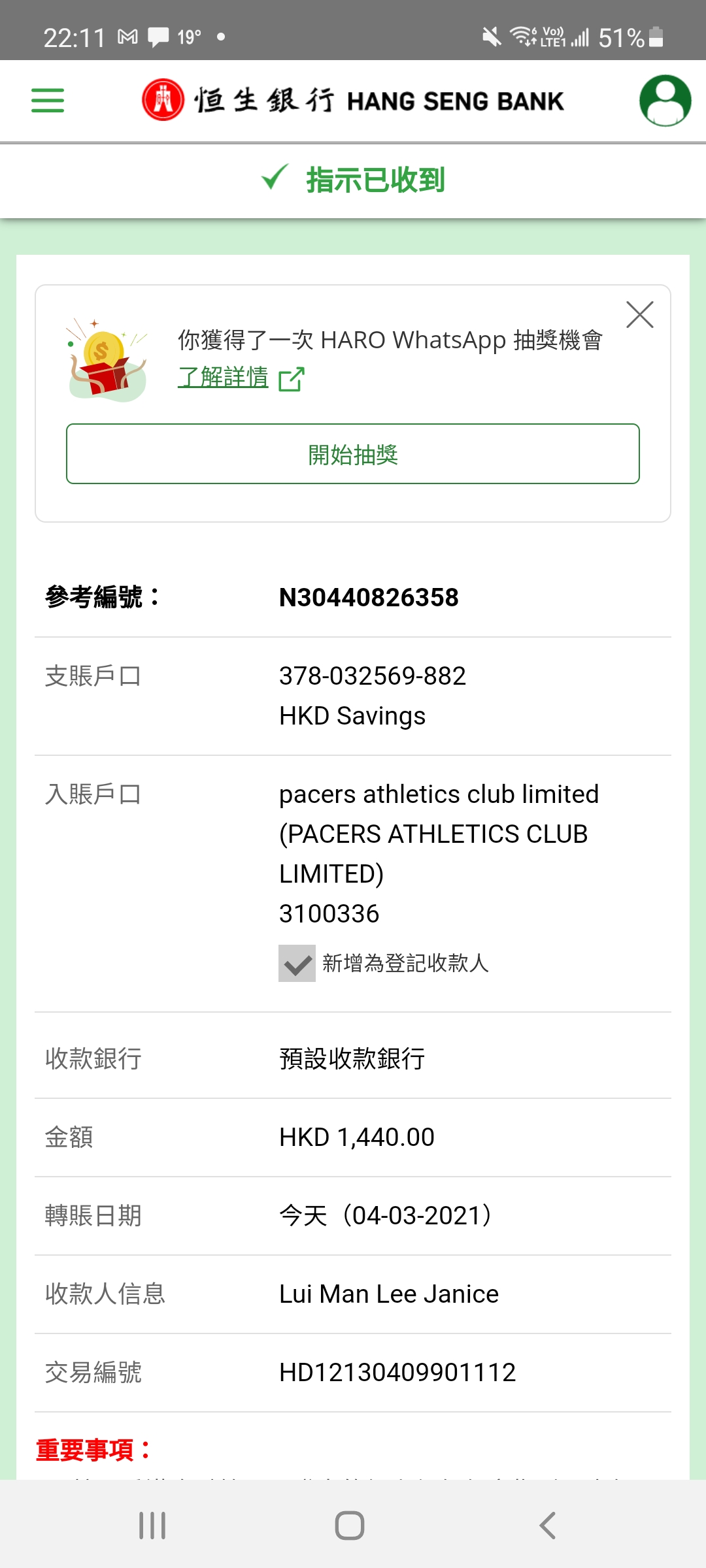
Task: Open the system recent apps view
Action: point(152,1526)
